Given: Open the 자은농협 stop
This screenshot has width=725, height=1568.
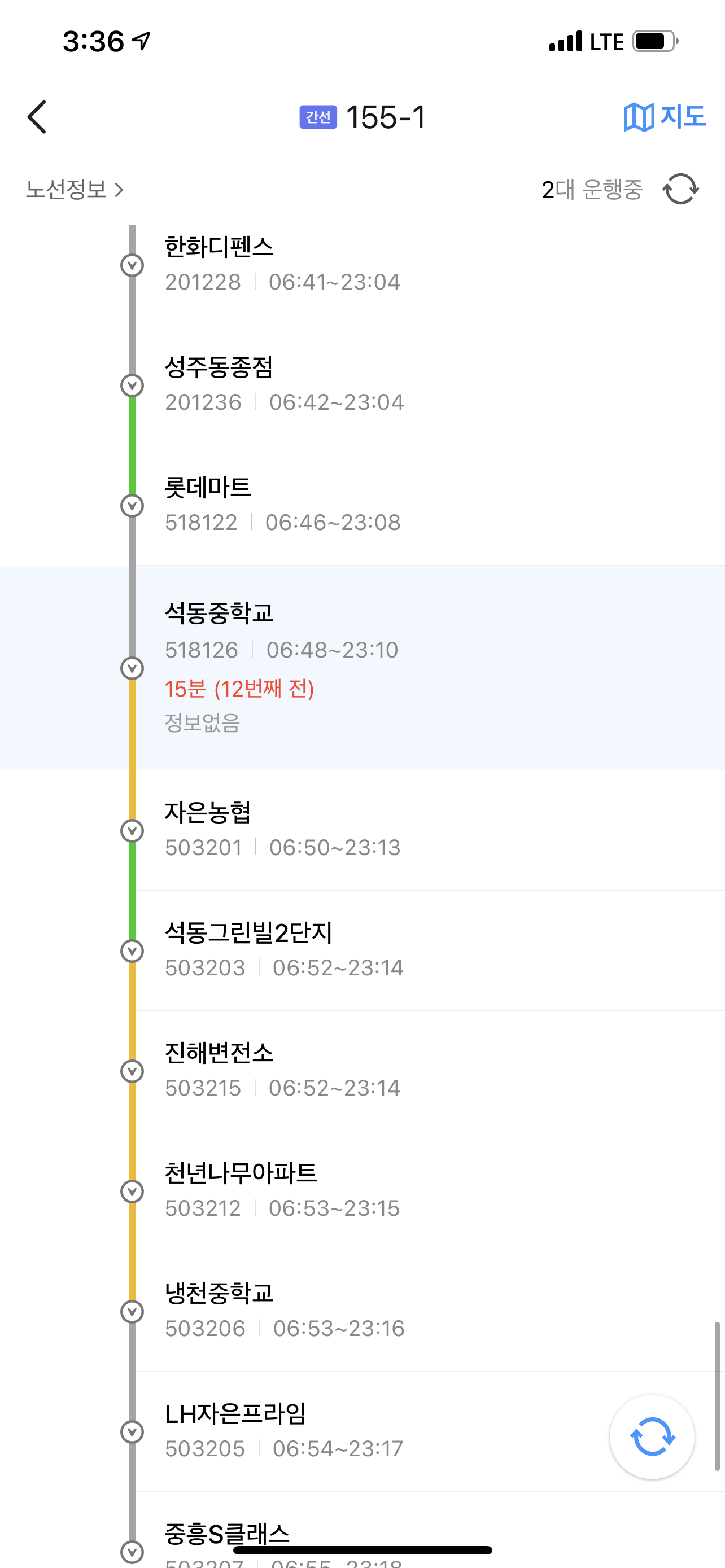Looking at the screenshot, I should coord(362,830).
